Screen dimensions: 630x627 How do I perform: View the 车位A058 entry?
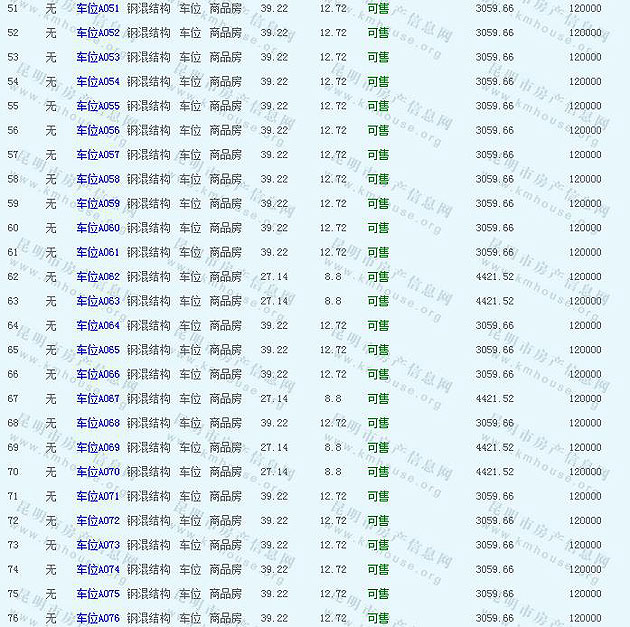point(98,179)
